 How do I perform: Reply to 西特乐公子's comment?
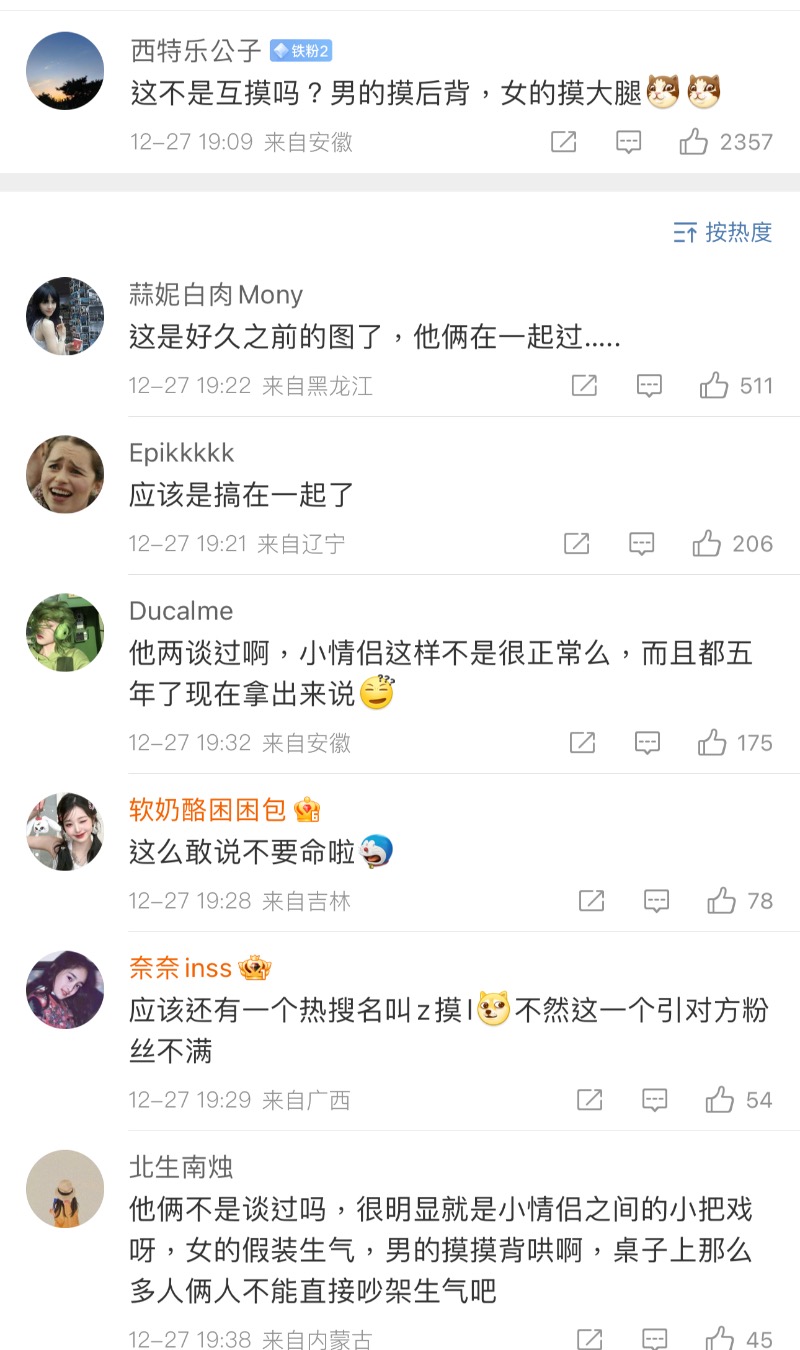click(x=628, y=142)
